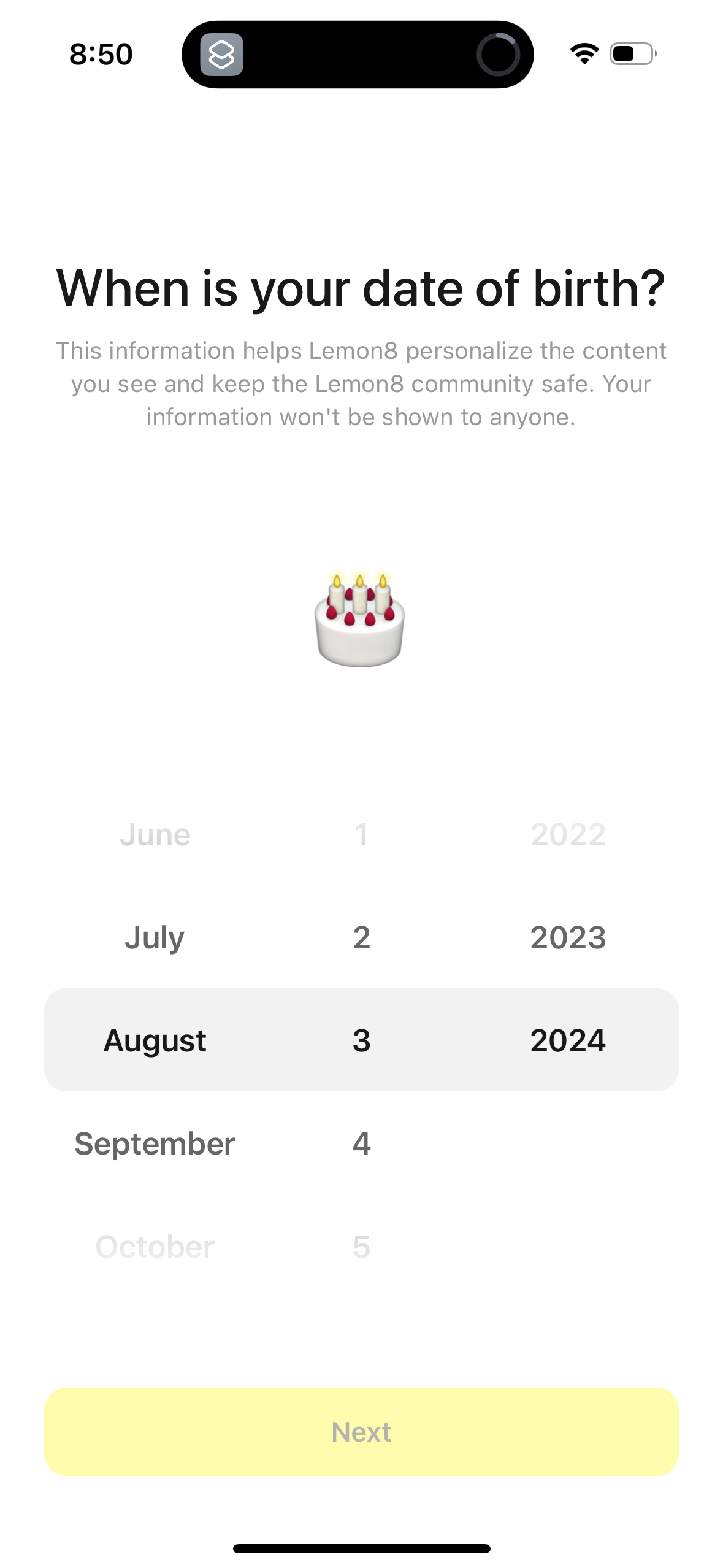Tap the Next button
This screenshot has width=723, height=1568.
tap(361, 1432)
